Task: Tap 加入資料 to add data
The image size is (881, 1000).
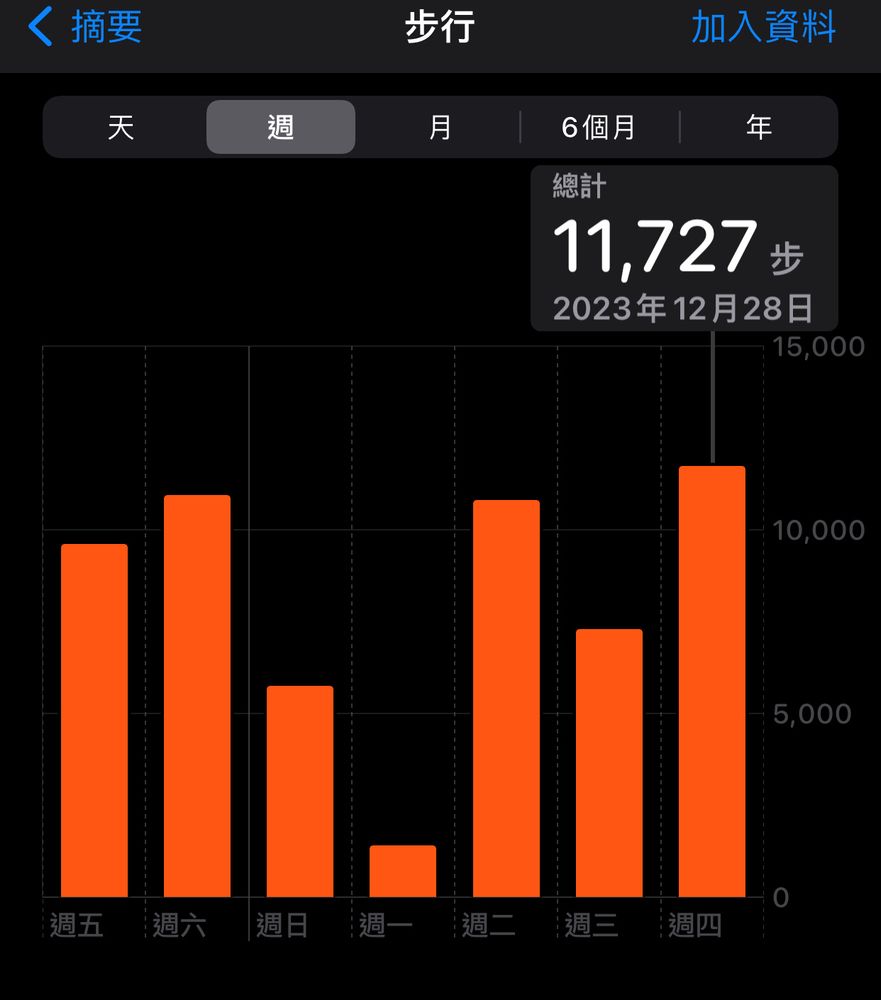Action: pyautogui.click(x=763, y=27)
